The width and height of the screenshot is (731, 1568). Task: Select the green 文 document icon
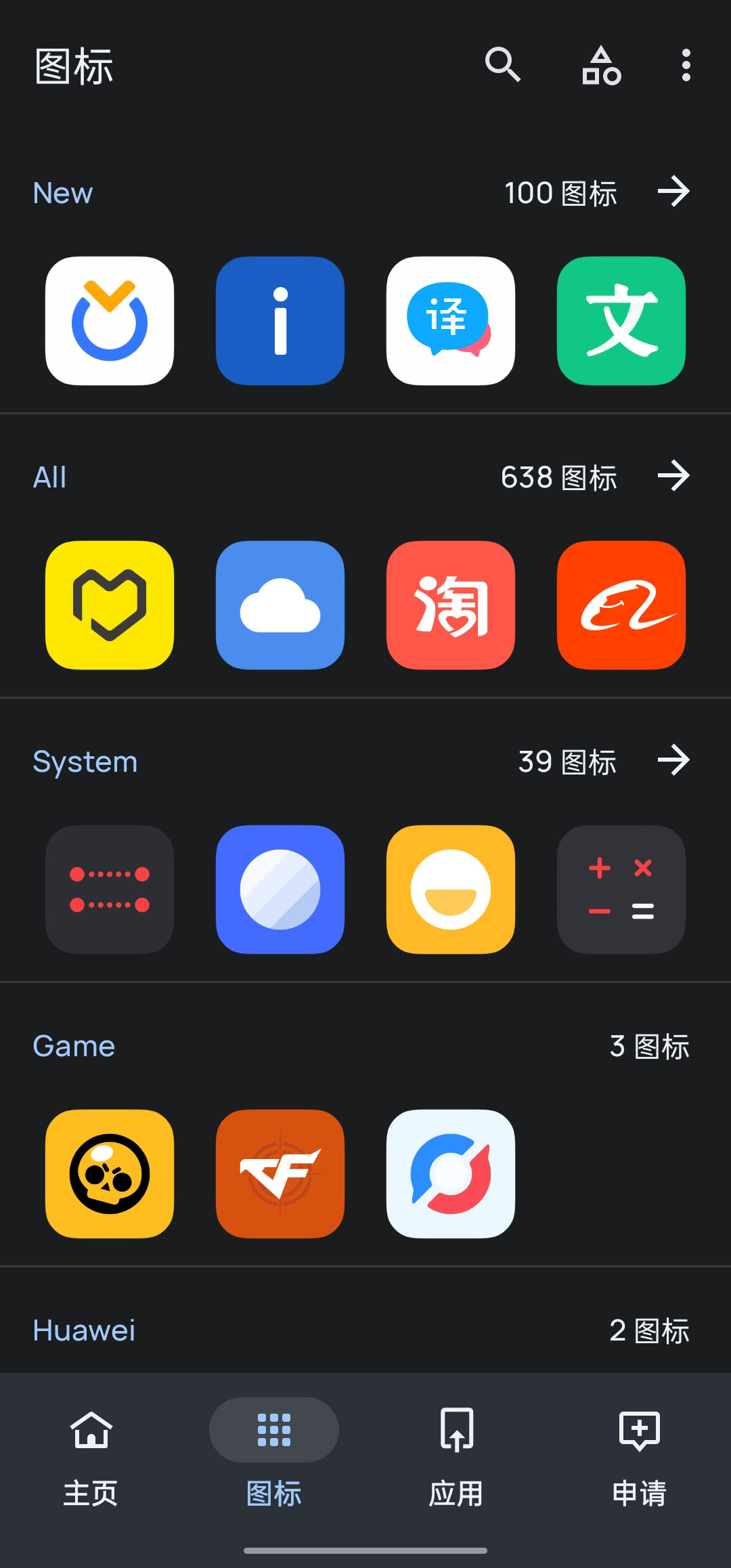[621, 321]
